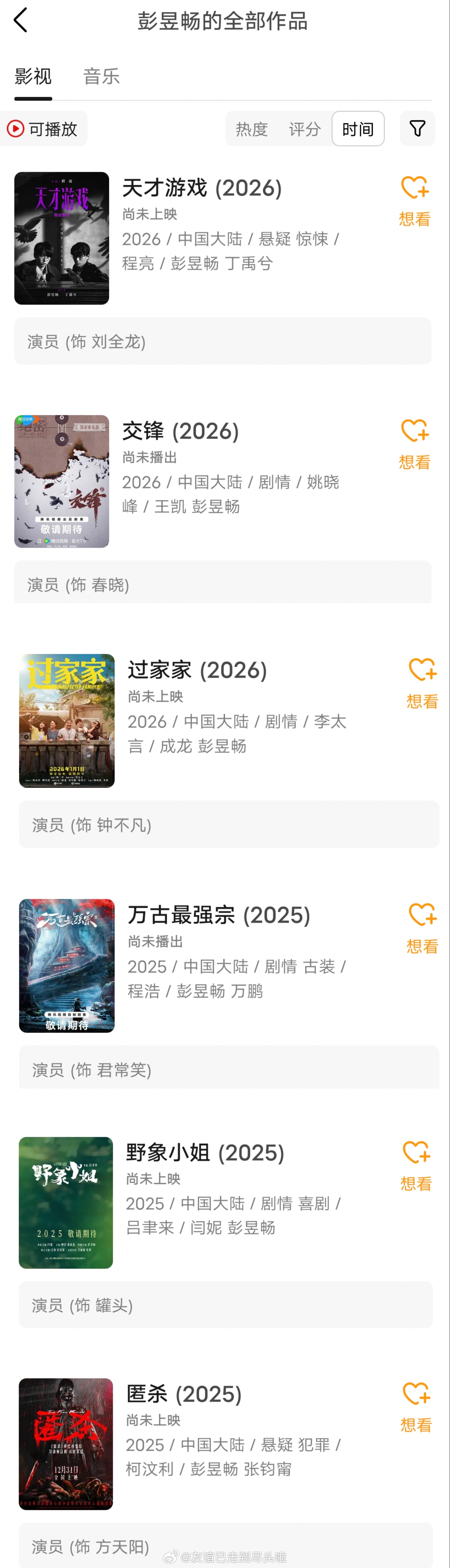Open the 交锋 (2026) entry
The image size is (450, 1568).
pos(180,431)
